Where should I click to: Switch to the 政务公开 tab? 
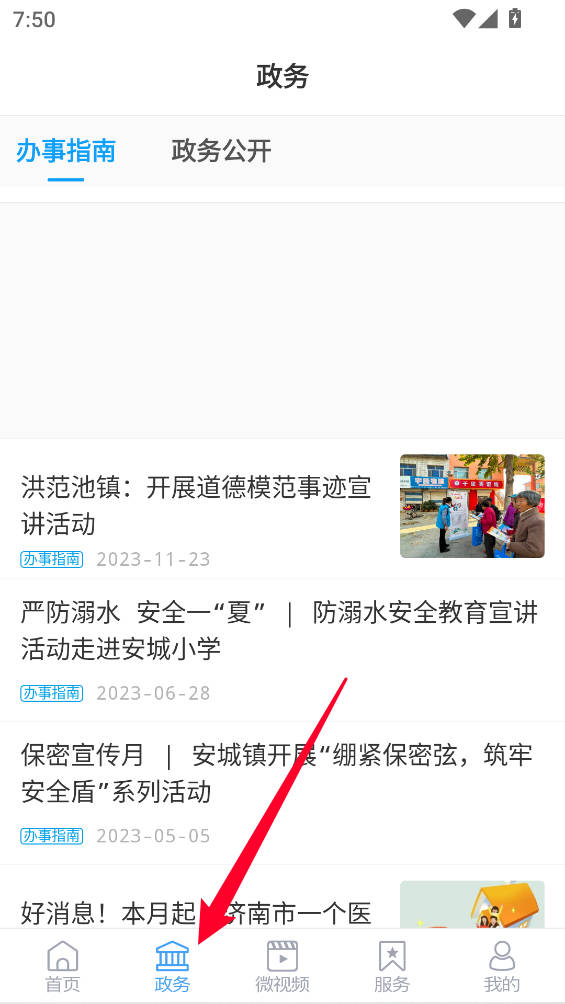(x=221, y=151)
